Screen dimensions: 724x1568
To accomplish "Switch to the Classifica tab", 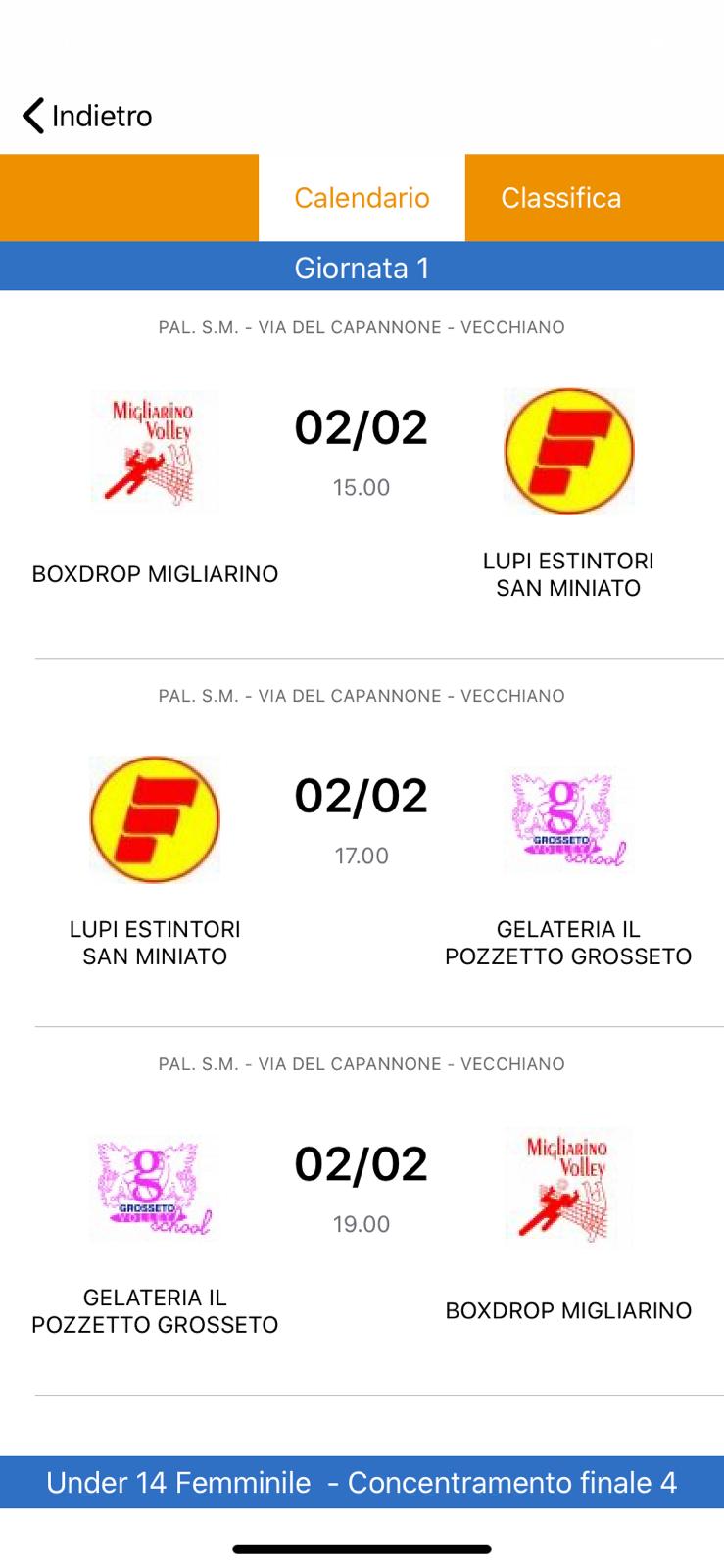I will (560, 198).
